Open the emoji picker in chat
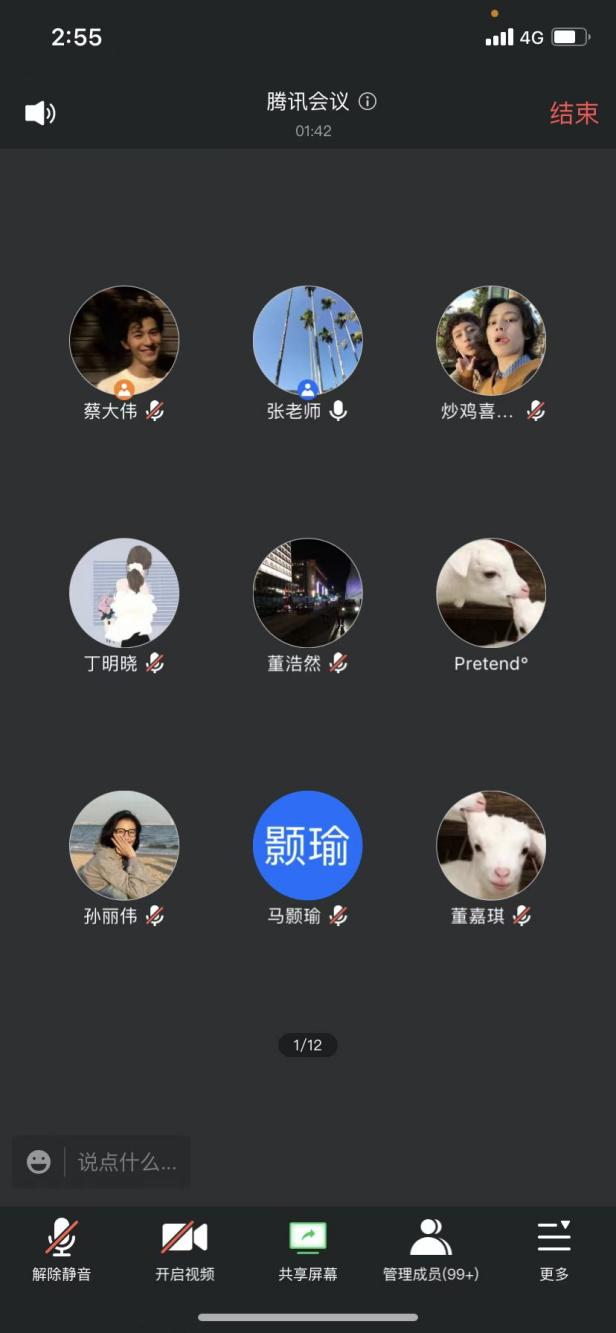The width and height of the screenshot is (616, 1333). point(39,1162)
